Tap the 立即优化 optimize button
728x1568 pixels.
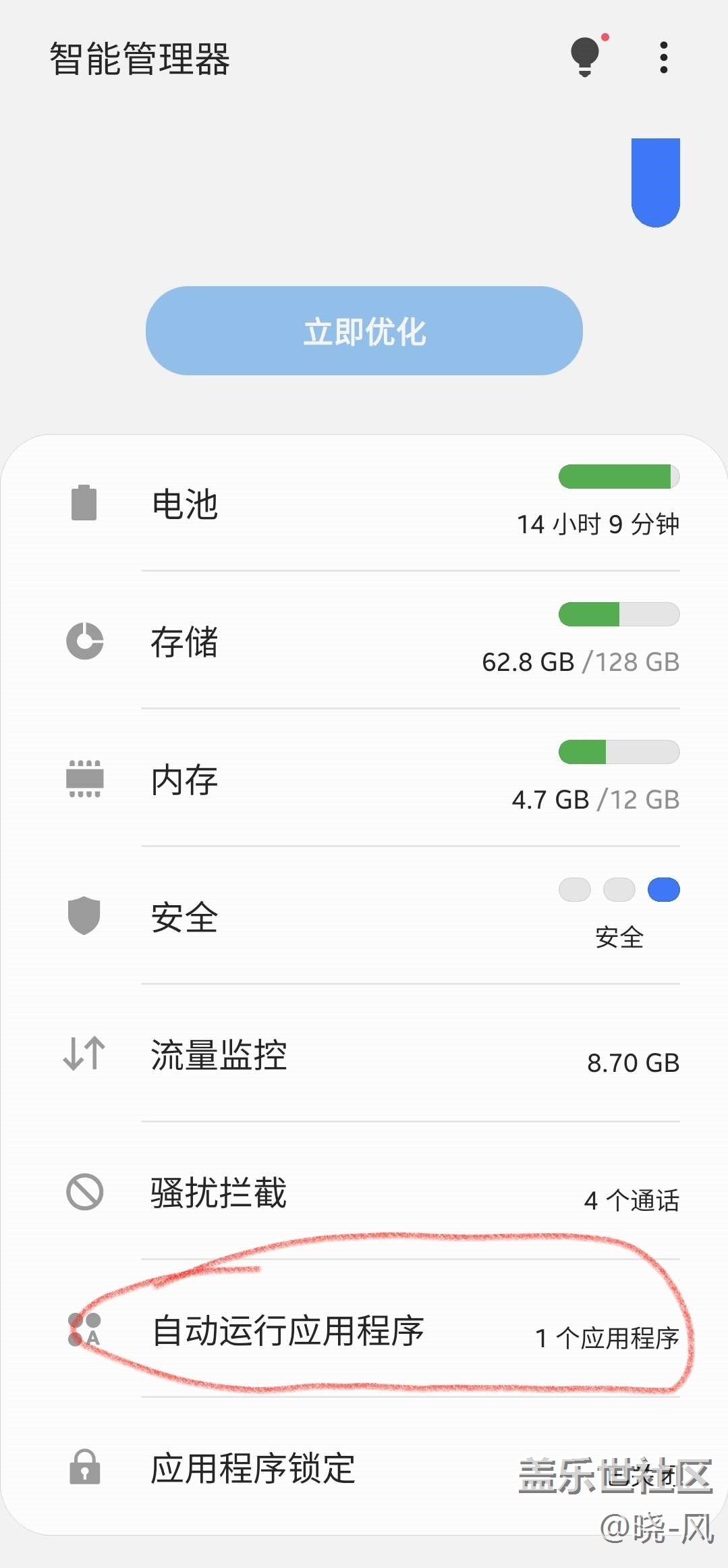[x=364, y=331]
